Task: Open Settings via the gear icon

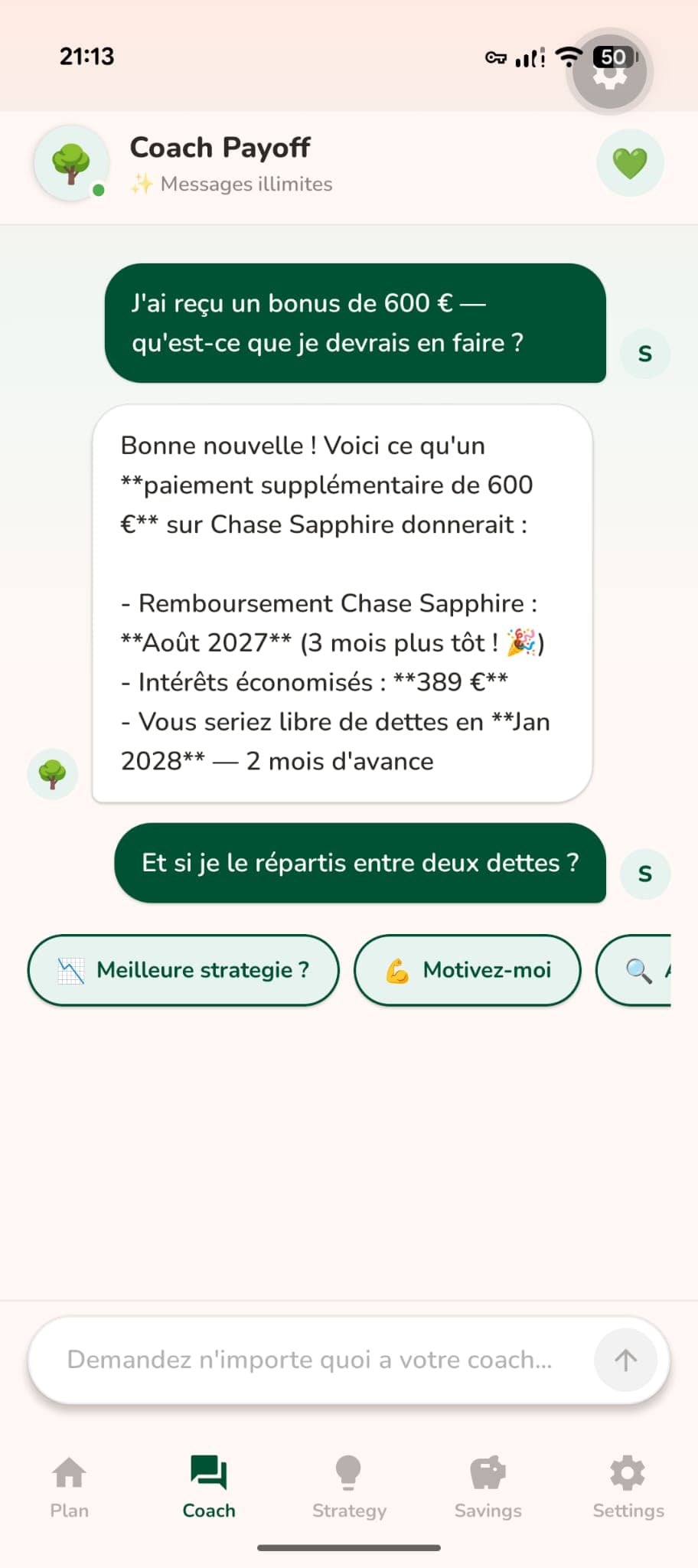Action: tap(627, 1470)
